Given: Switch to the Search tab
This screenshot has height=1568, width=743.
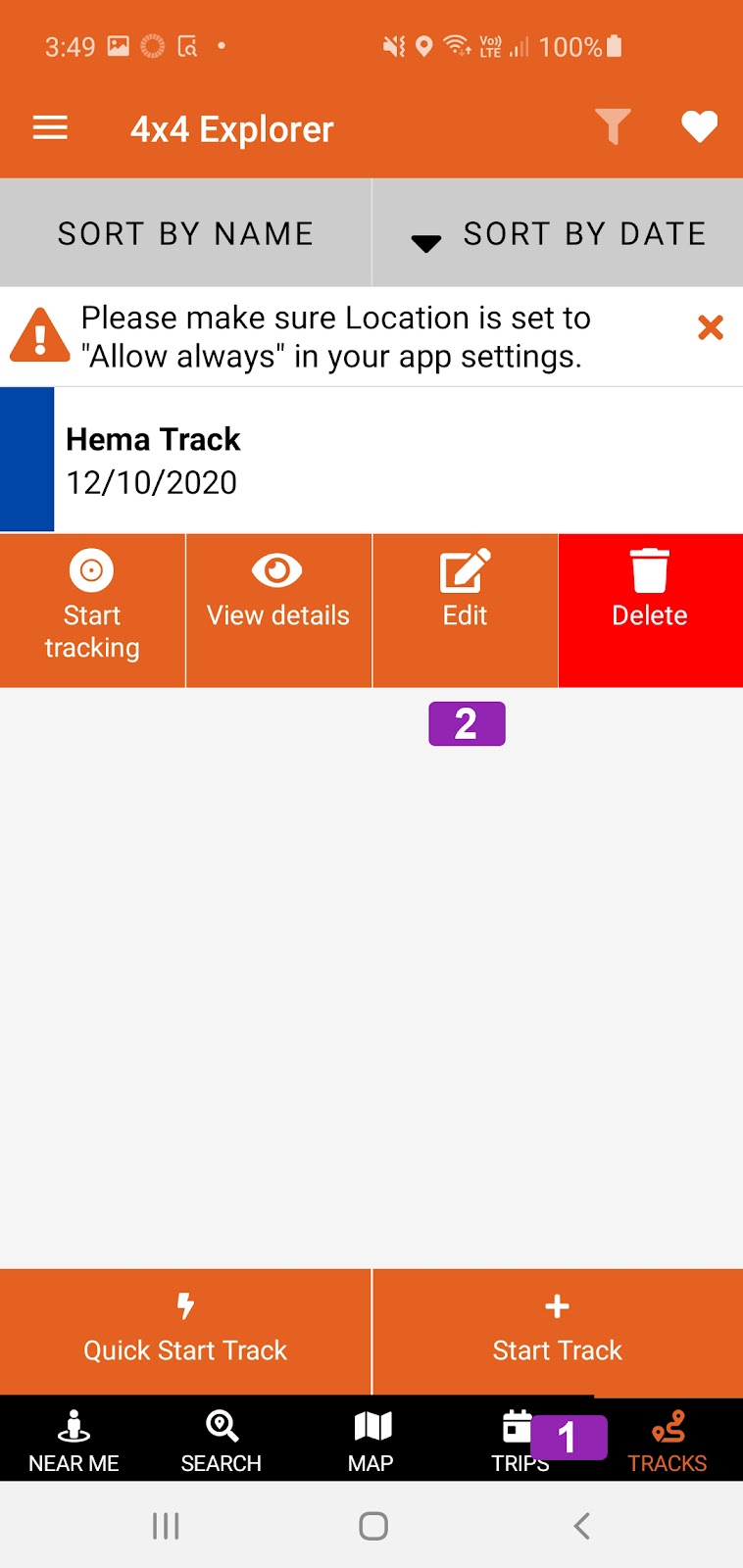Looking at the screenshot, I should pos(222,1441).
